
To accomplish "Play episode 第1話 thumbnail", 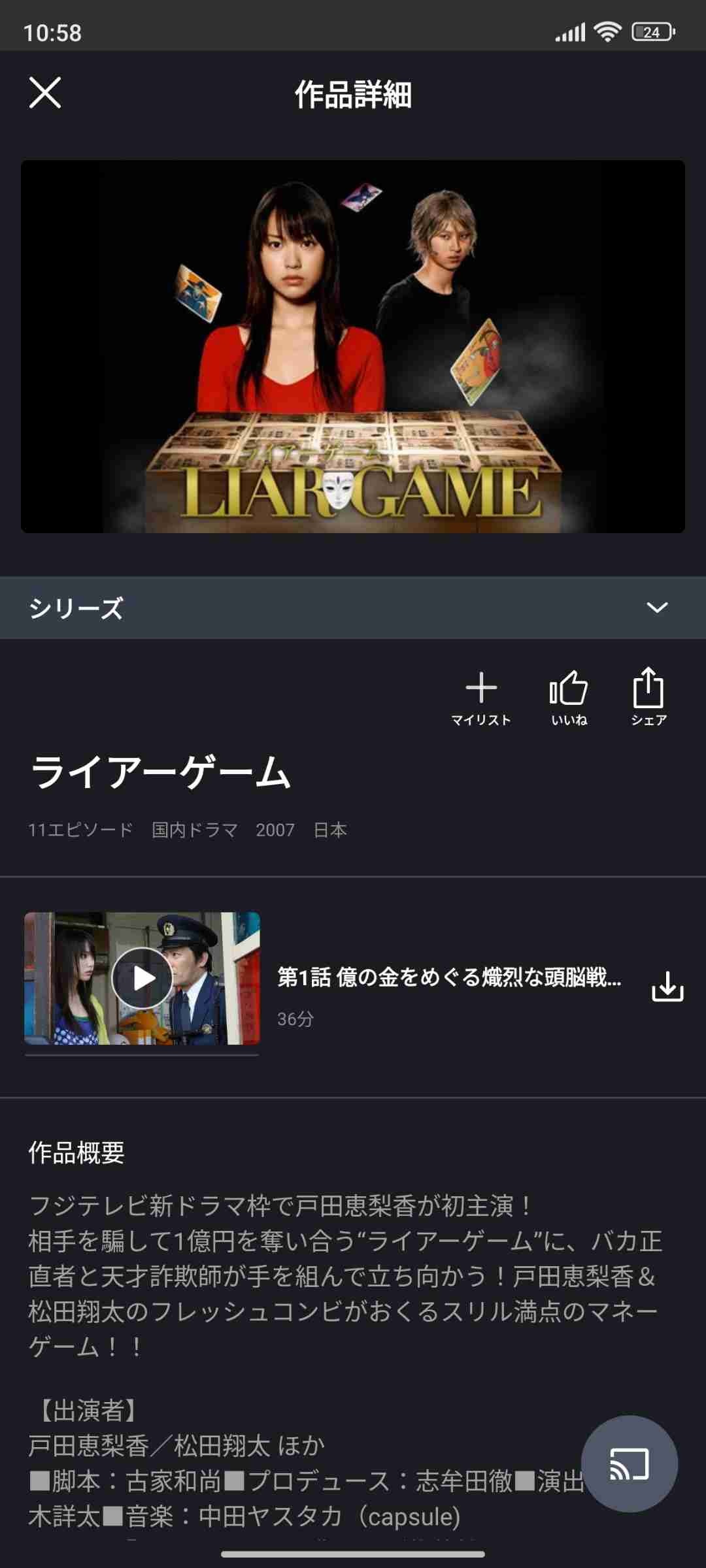I will 142,978.
